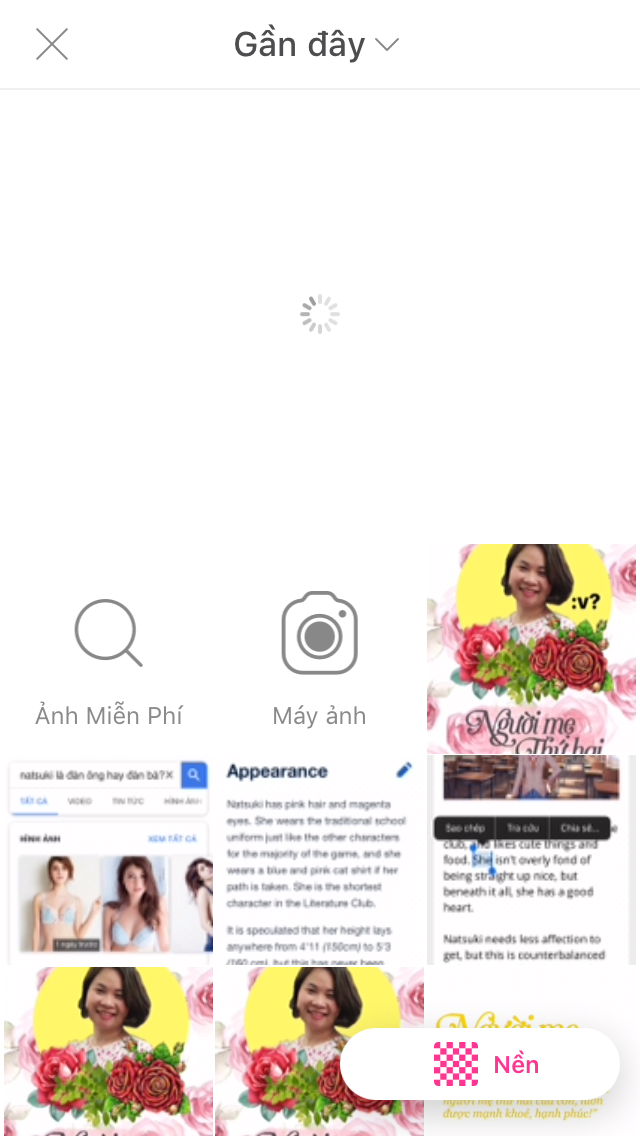Select the natsuki Google search screenshot

point(108,860)
